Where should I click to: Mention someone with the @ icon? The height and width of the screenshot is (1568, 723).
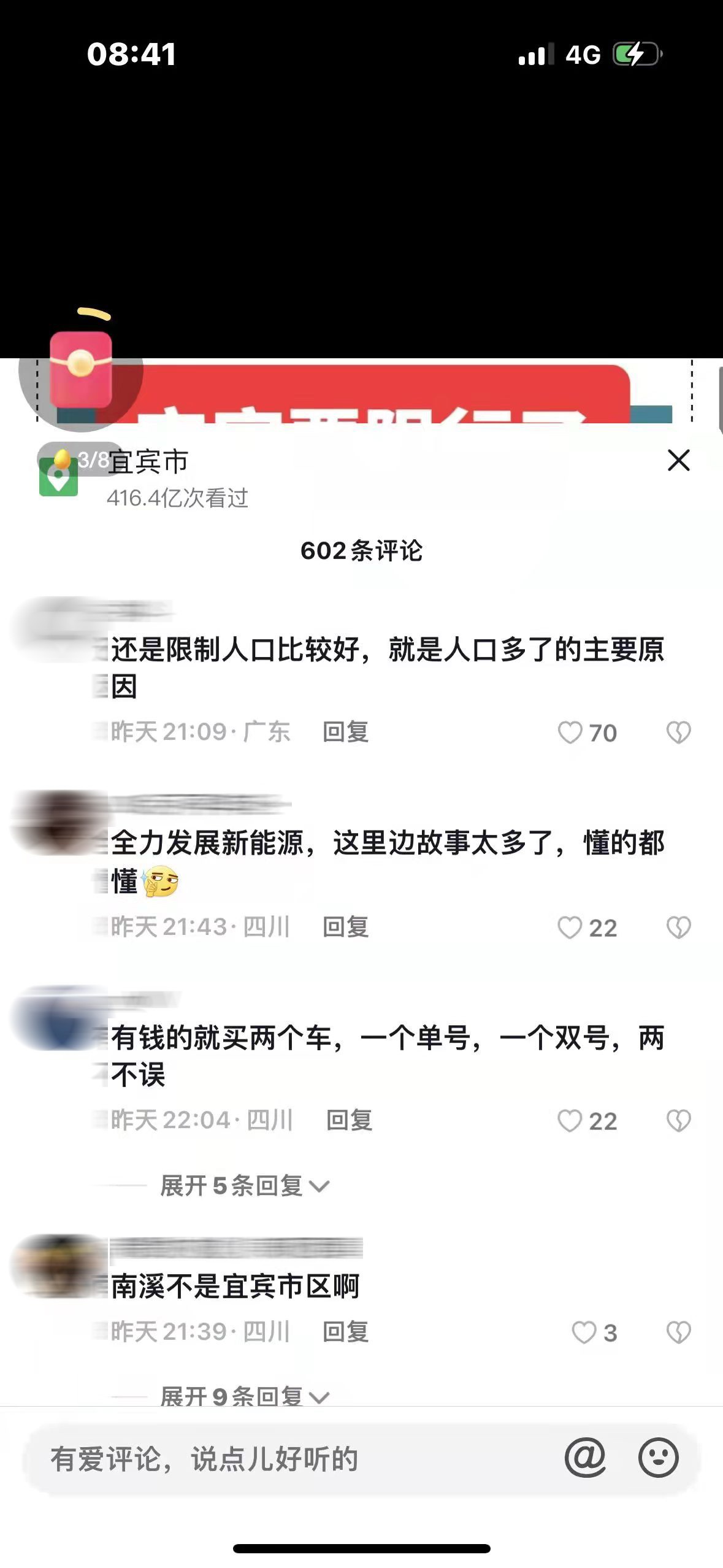[x=585, y=1458]
